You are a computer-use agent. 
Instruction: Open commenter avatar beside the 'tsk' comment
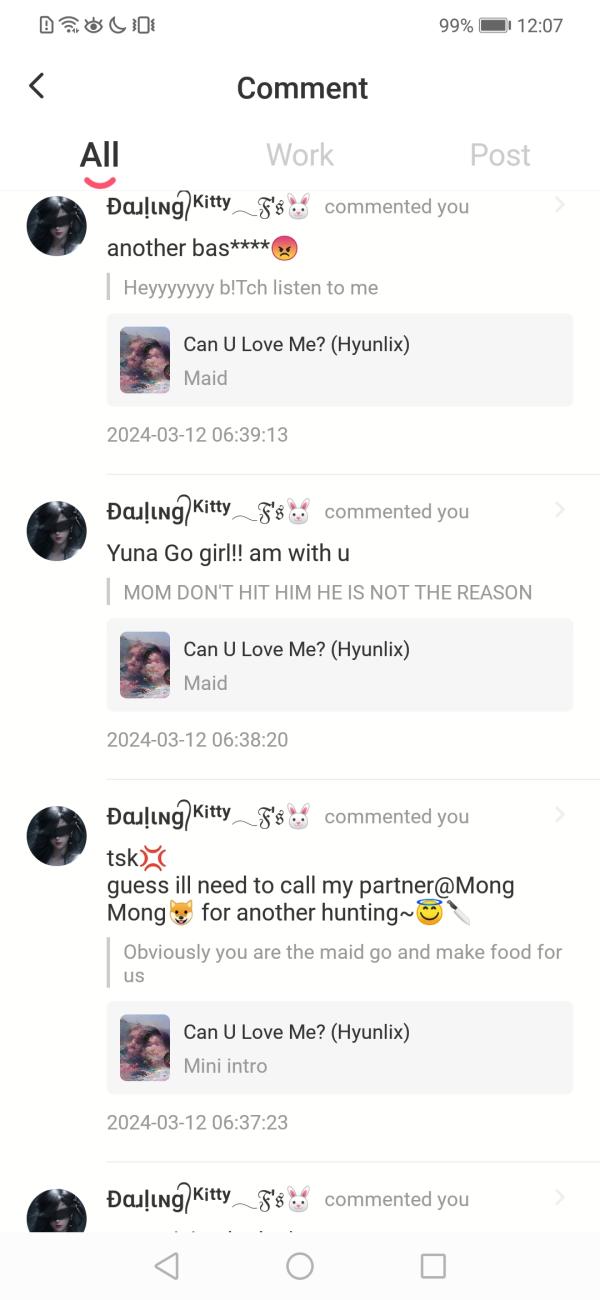(x=56, y=836)
